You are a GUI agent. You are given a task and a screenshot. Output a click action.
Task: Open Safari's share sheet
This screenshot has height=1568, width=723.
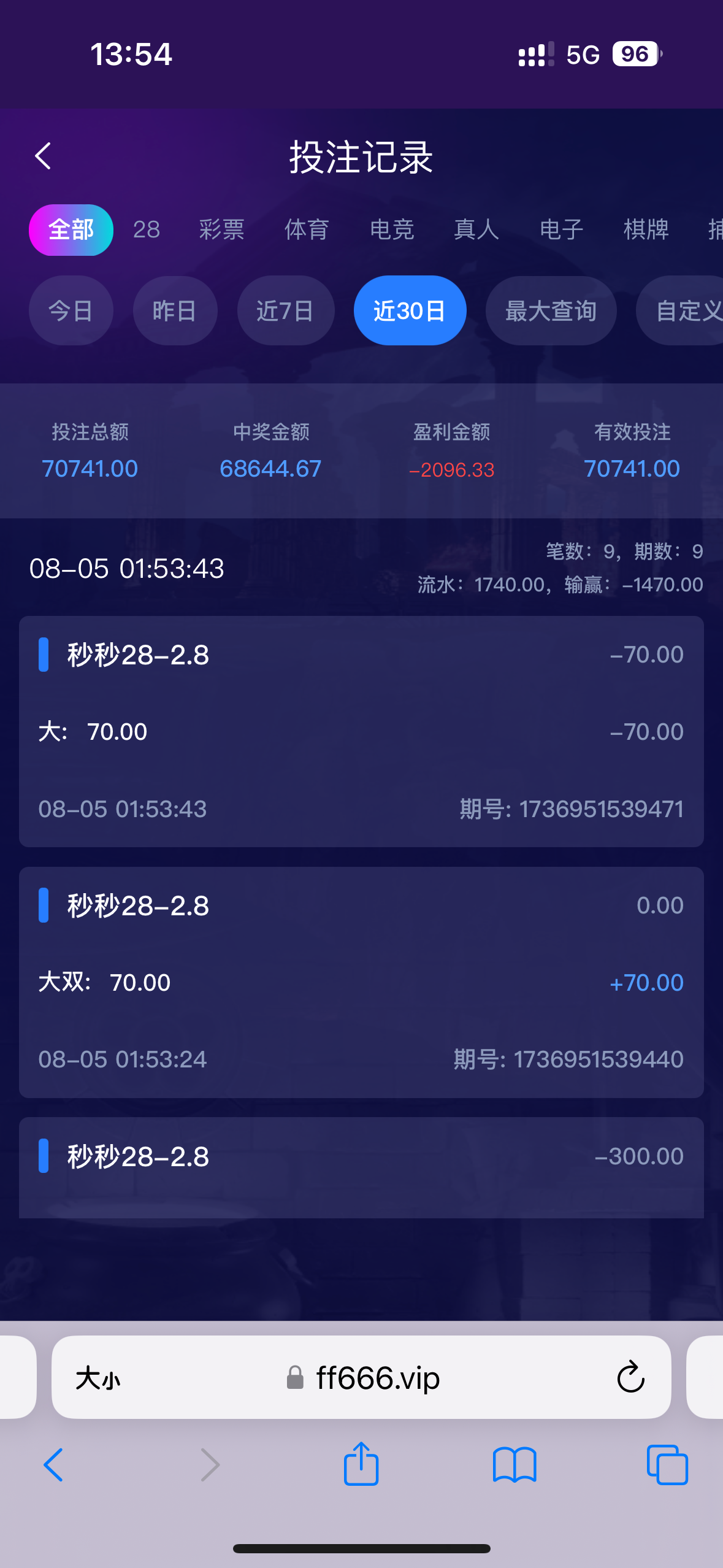[361, 1464]
